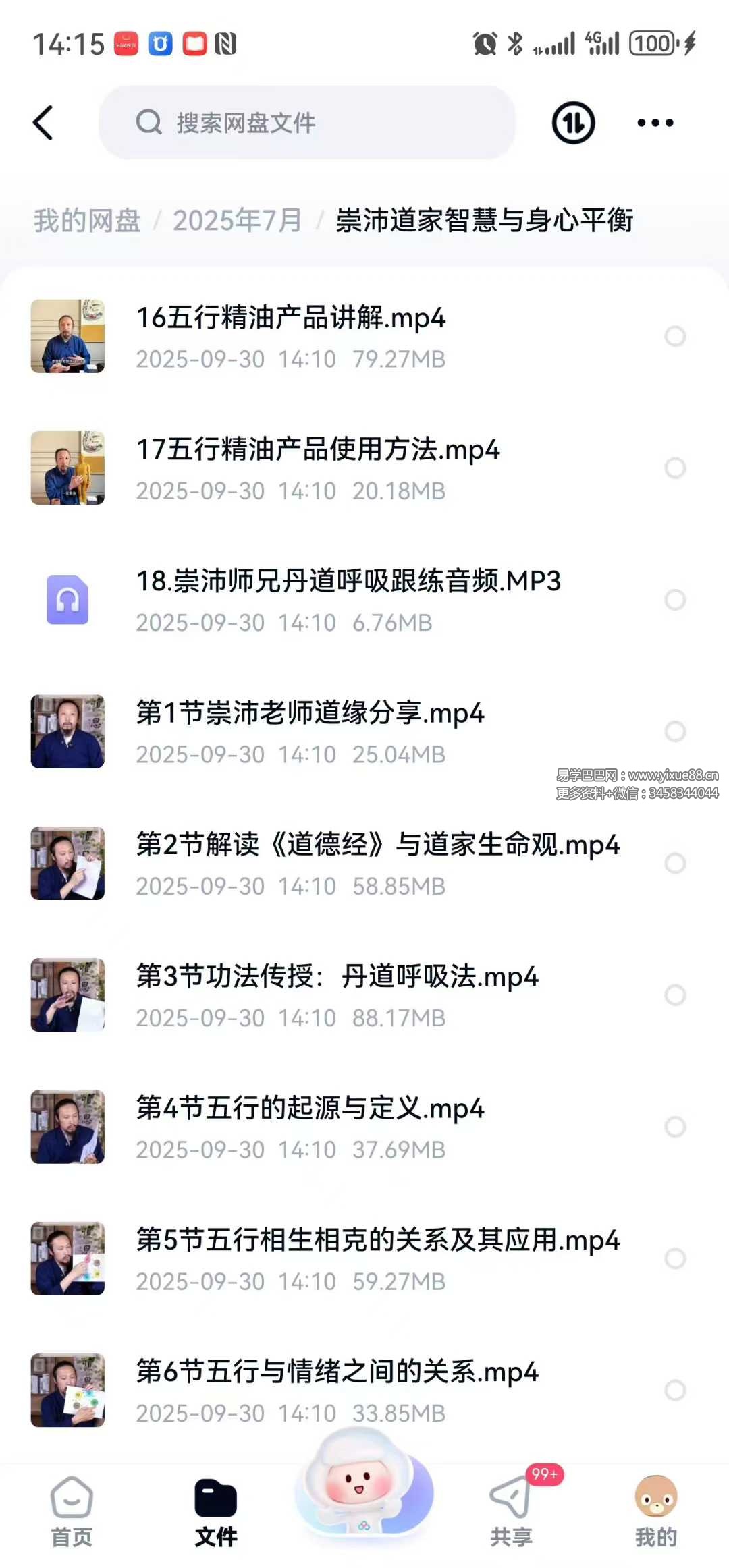Navigate to 我的网盘 in breadcrumb
729x1568 pixels.
tap(87, 221)
